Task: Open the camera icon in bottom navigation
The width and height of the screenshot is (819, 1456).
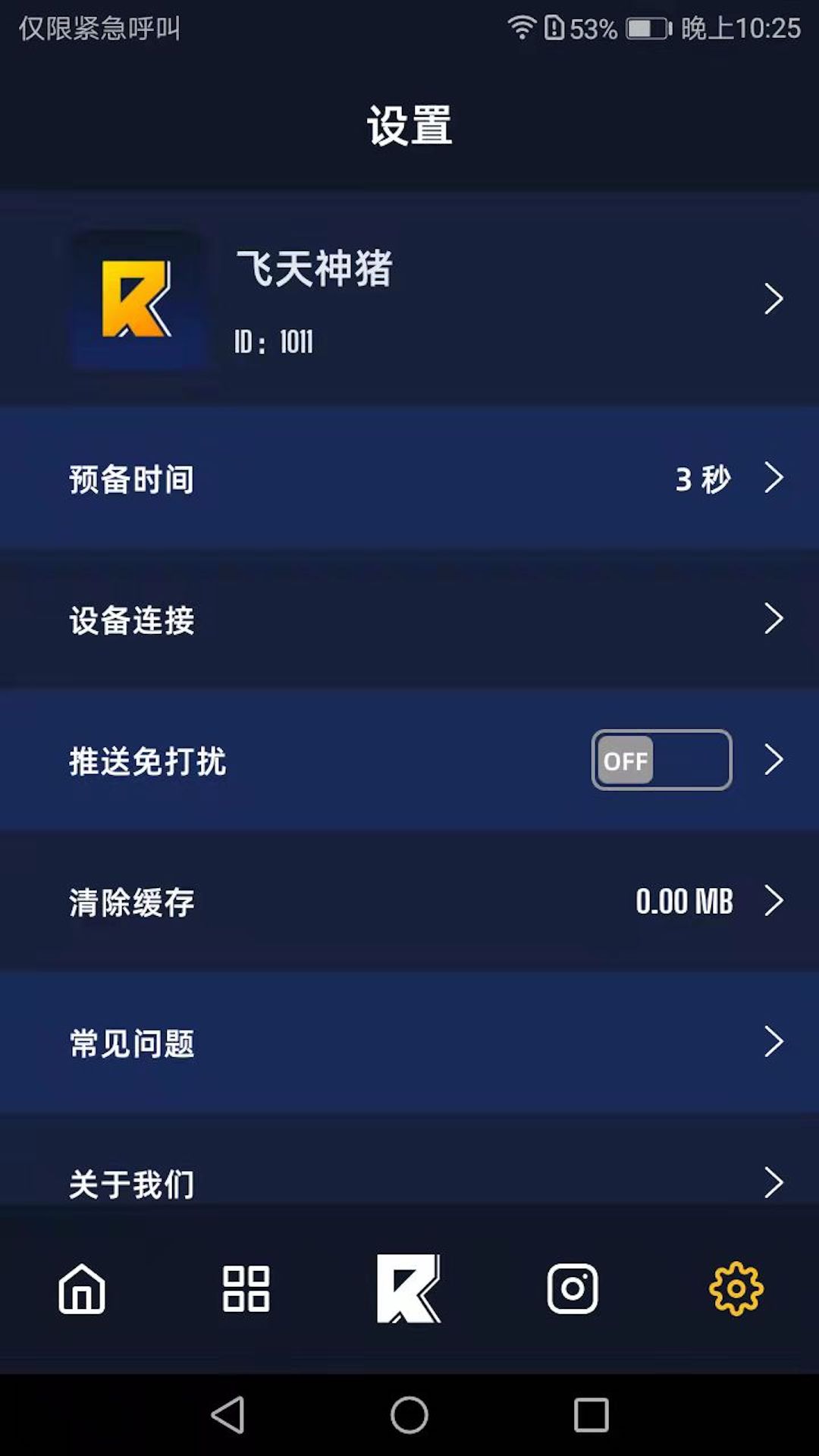Action: pos(573,1288)
